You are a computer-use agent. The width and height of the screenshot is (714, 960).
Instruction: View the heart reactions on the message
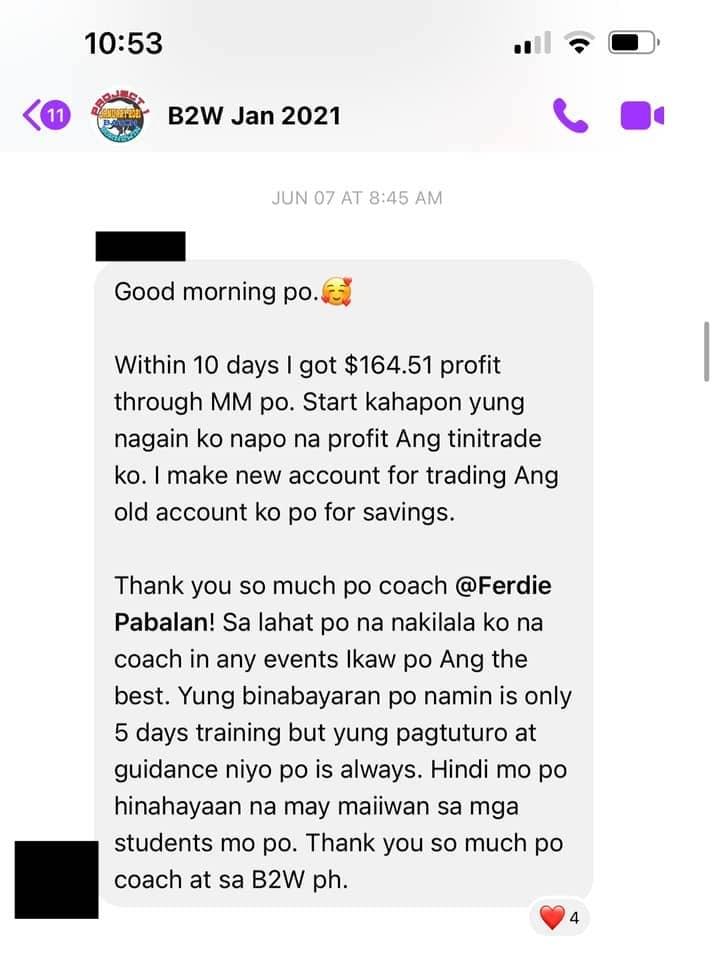(x=559, y=917)
